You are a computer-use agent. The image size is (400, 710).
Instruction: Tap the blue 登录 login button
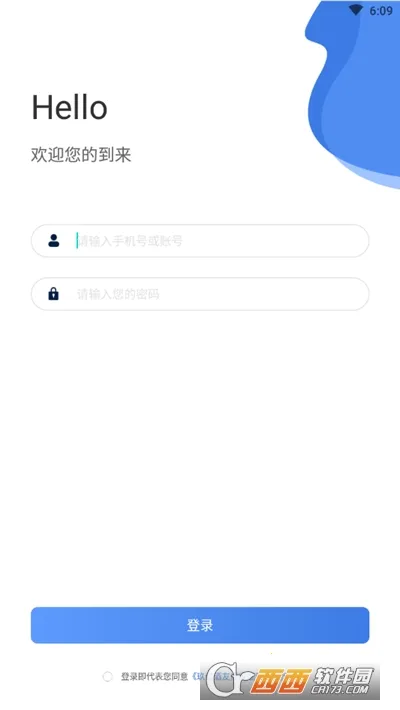[200, 625]
